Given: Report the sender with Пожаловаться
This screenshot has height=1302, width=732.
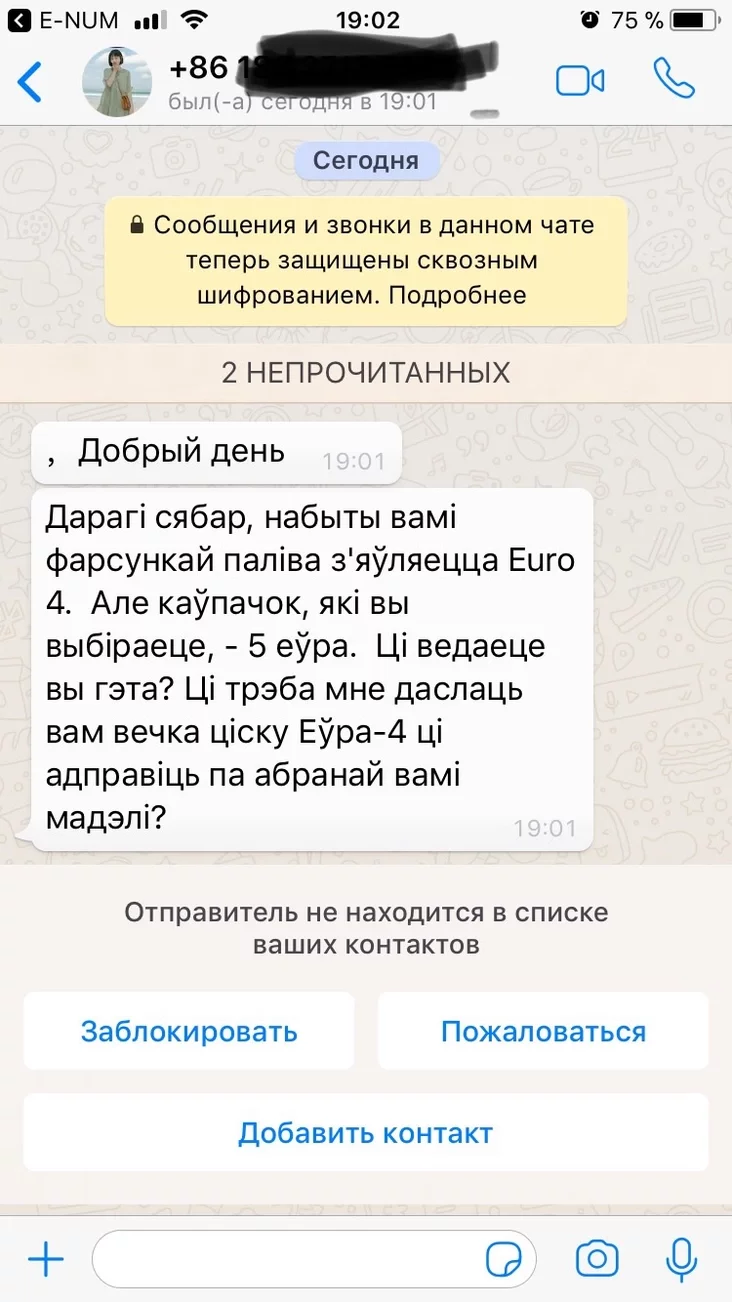Looking at the screenshot, I should 543,1031.
